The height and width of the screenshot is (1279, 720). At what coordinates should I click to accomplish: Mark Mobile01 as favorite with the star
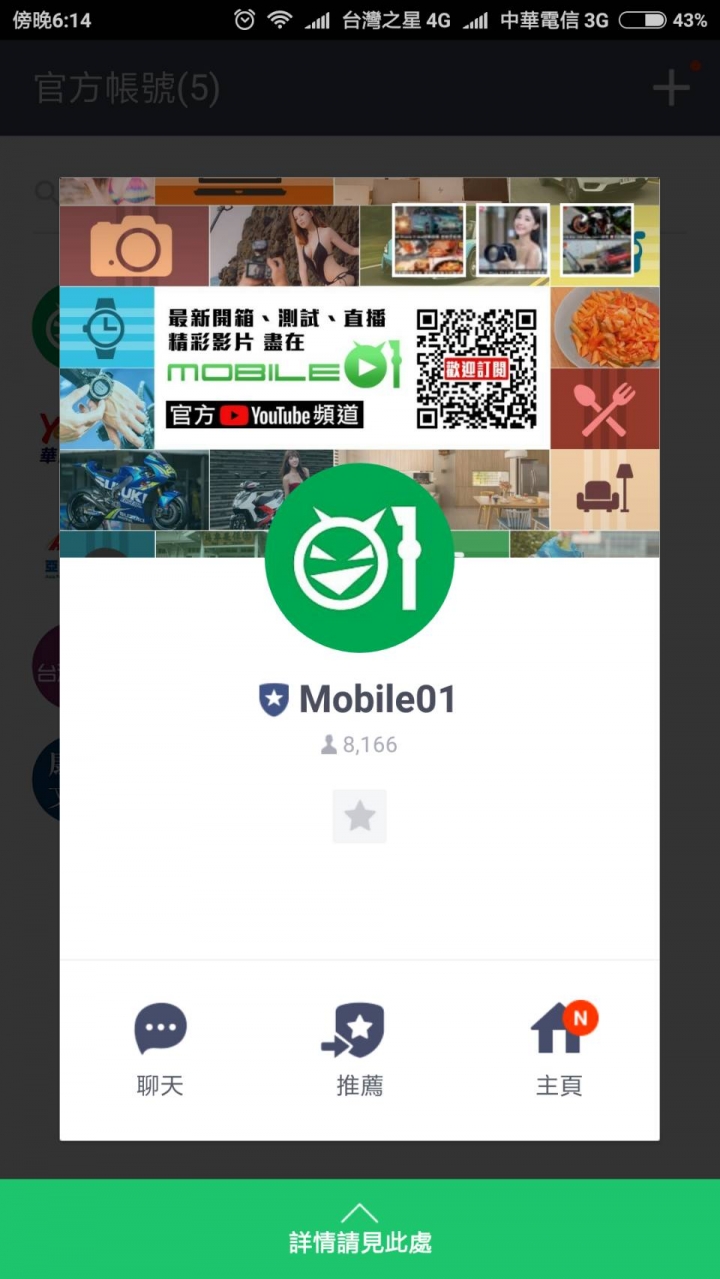click(359, 816)
